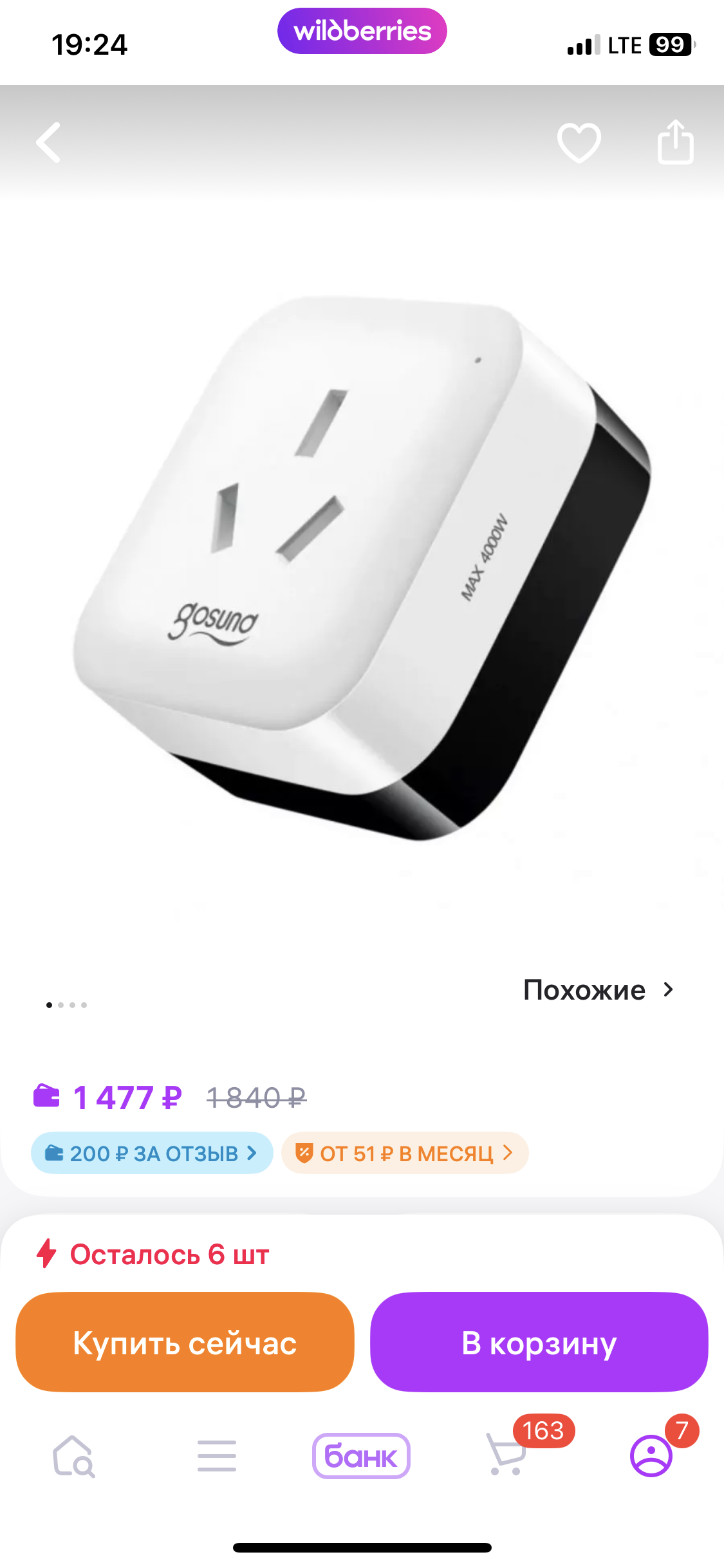Open the От 51 ₽ в месяц installment chip
Screen dimensions: 724x1568
point(405,1153)
